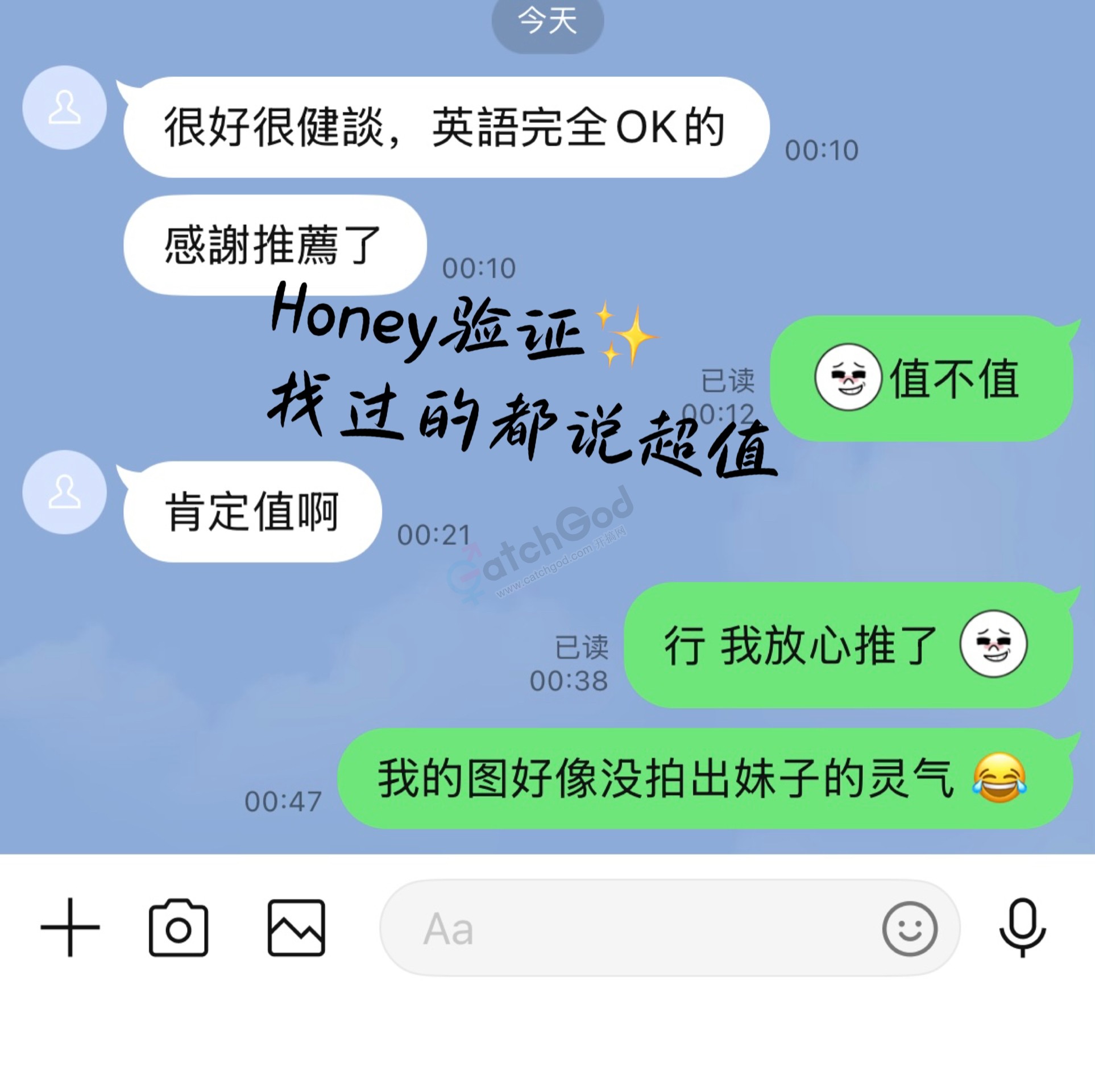Open the emoji and sticker picker
Image resolution: width=1095 pixels, height=1092 pixels.
909,929
